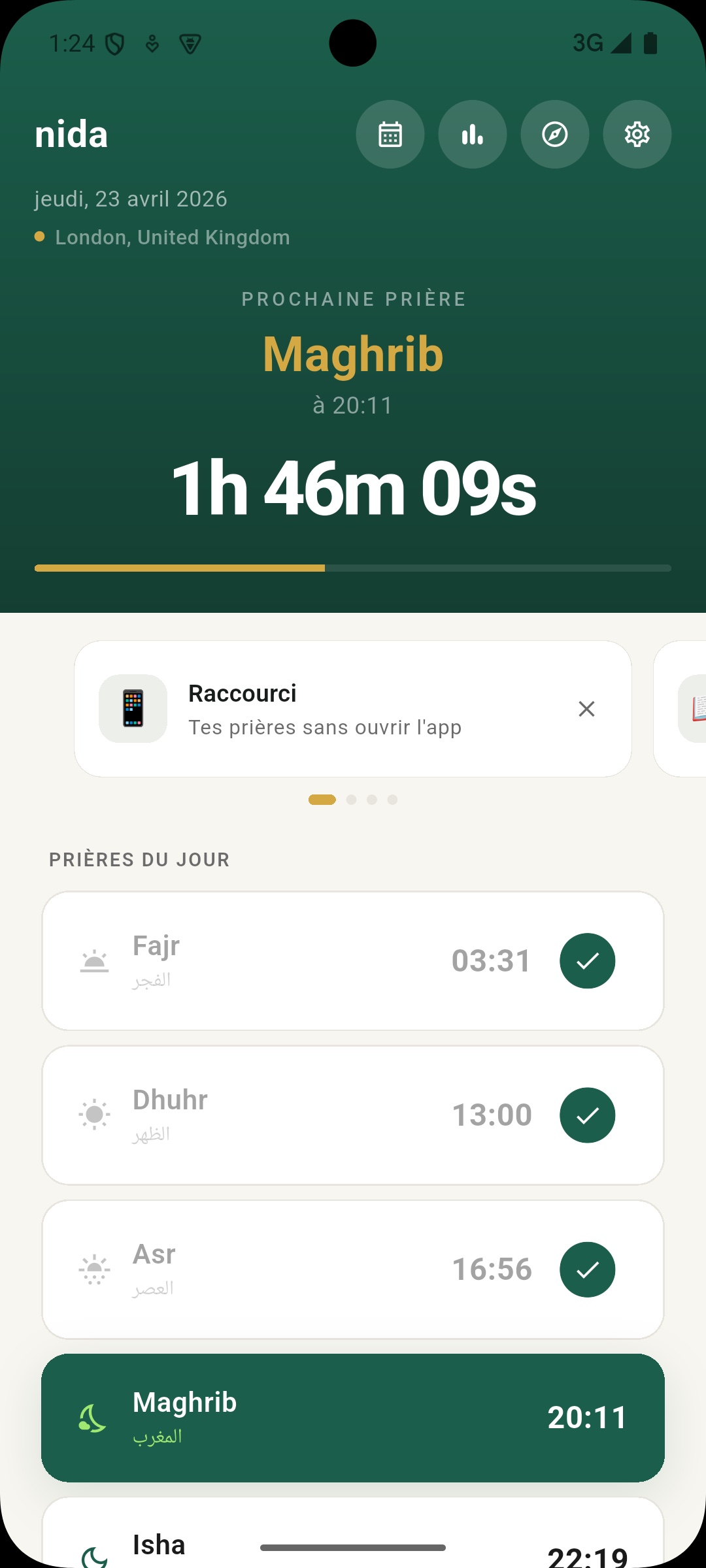The height and width of the screenshot is (1568, 706).
Task: Open the Qibla compass icon
Action: 554,134
